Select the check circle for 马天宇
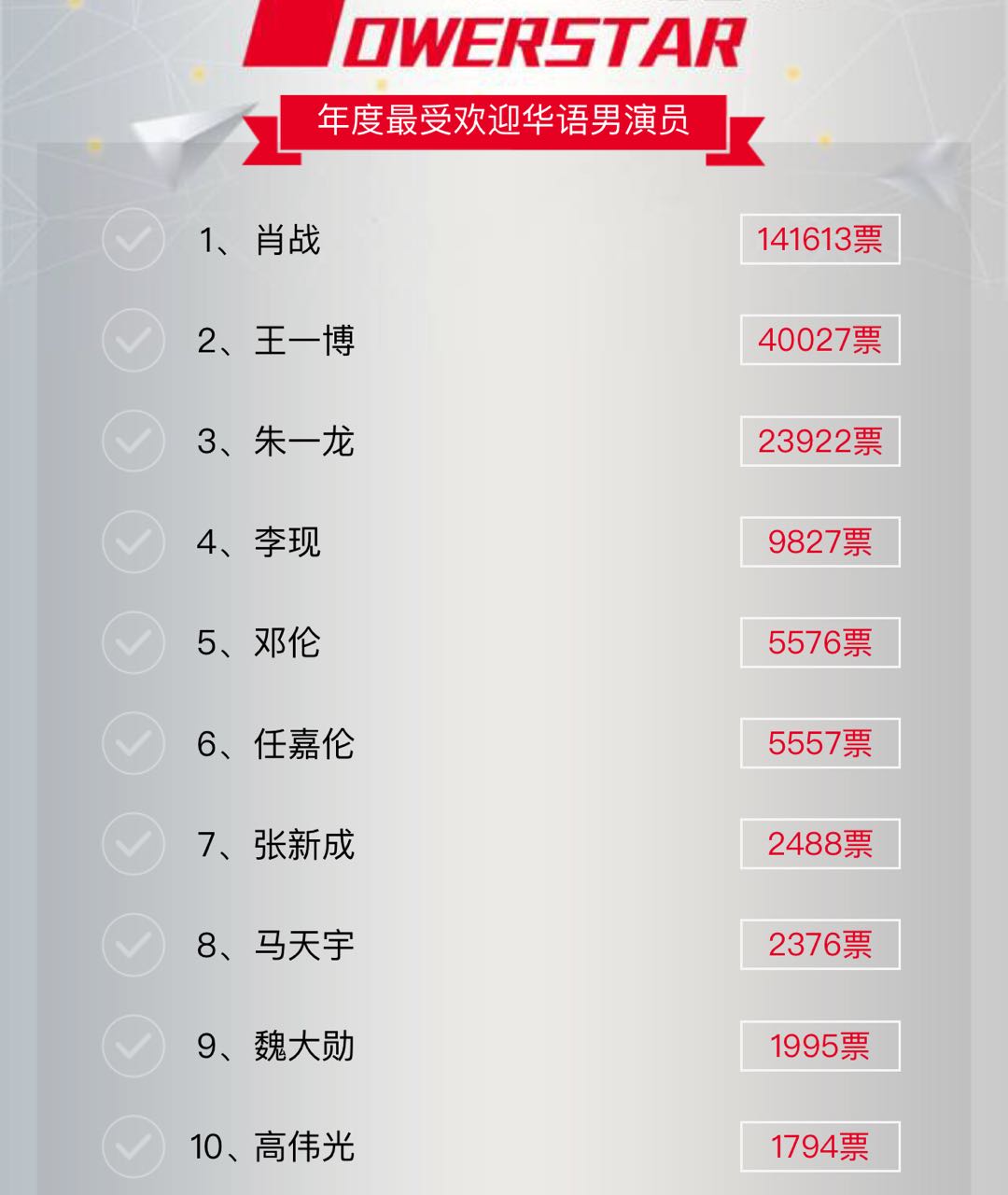The width and height of the screenshot is (1008, 1195). [x=133, y=946]
